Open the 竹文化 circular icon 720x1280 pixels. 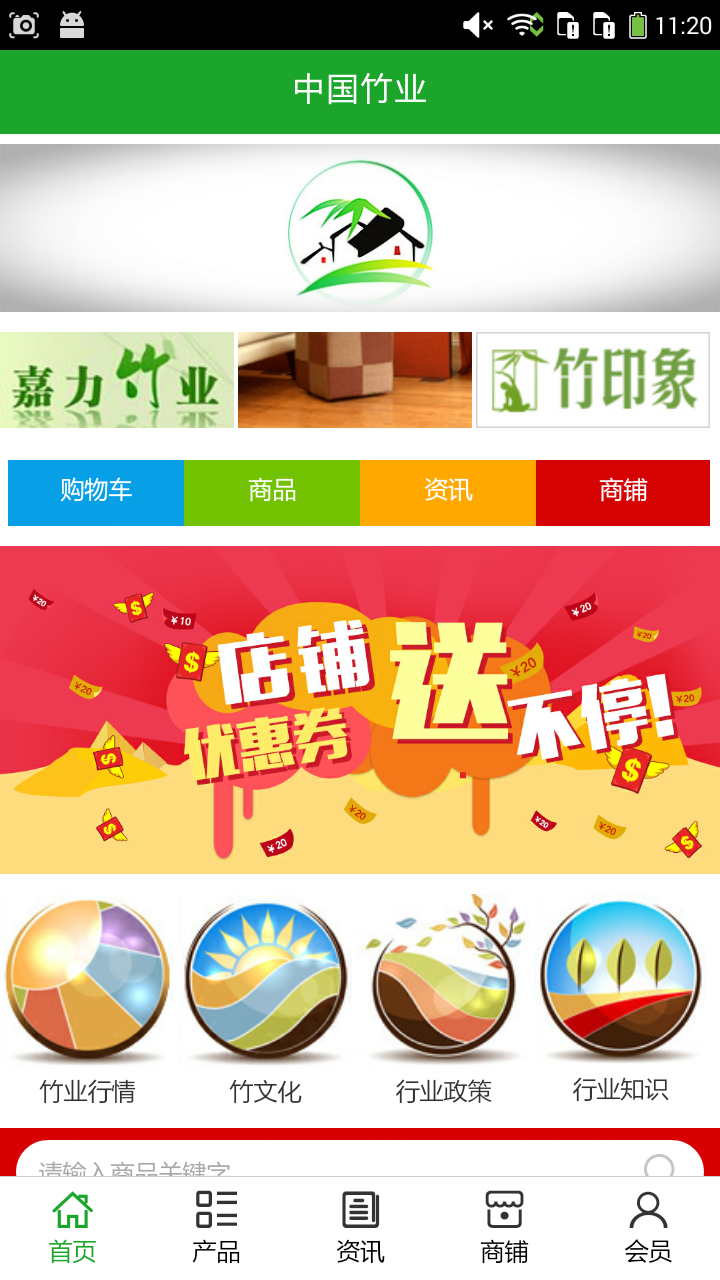click(265, 975)
